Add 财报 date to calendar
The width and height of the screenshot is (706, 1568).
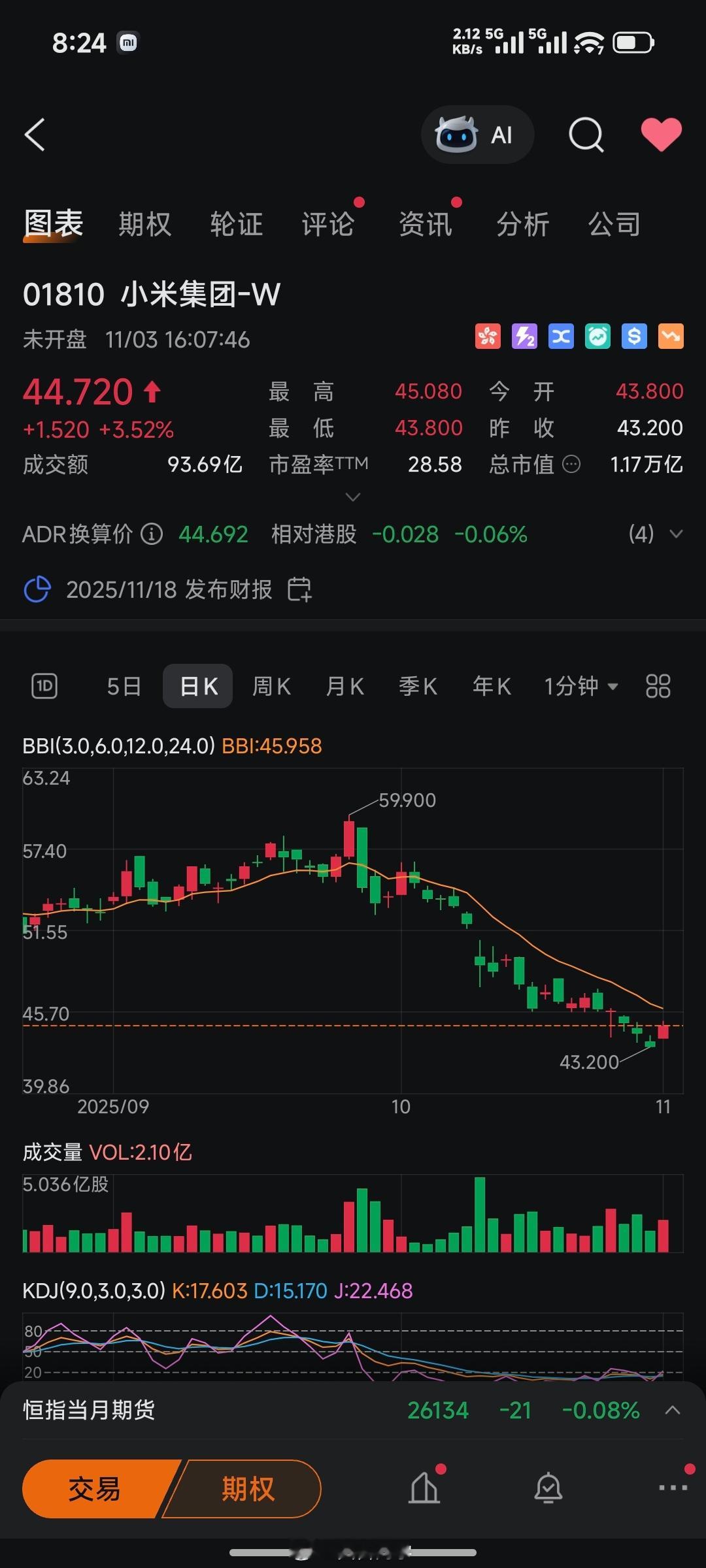[299, 589]
